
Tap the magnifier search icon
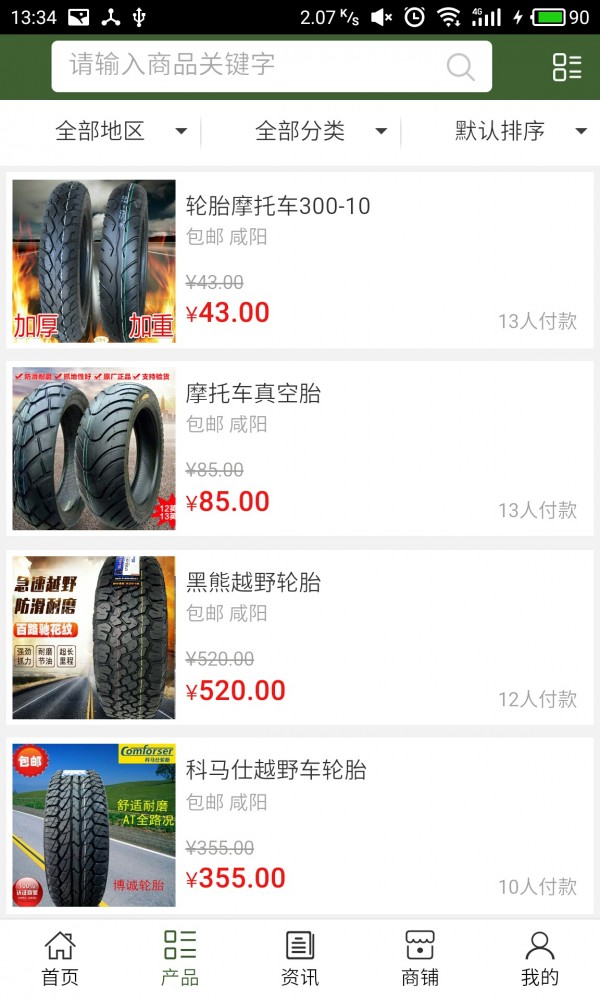point(460,67)
